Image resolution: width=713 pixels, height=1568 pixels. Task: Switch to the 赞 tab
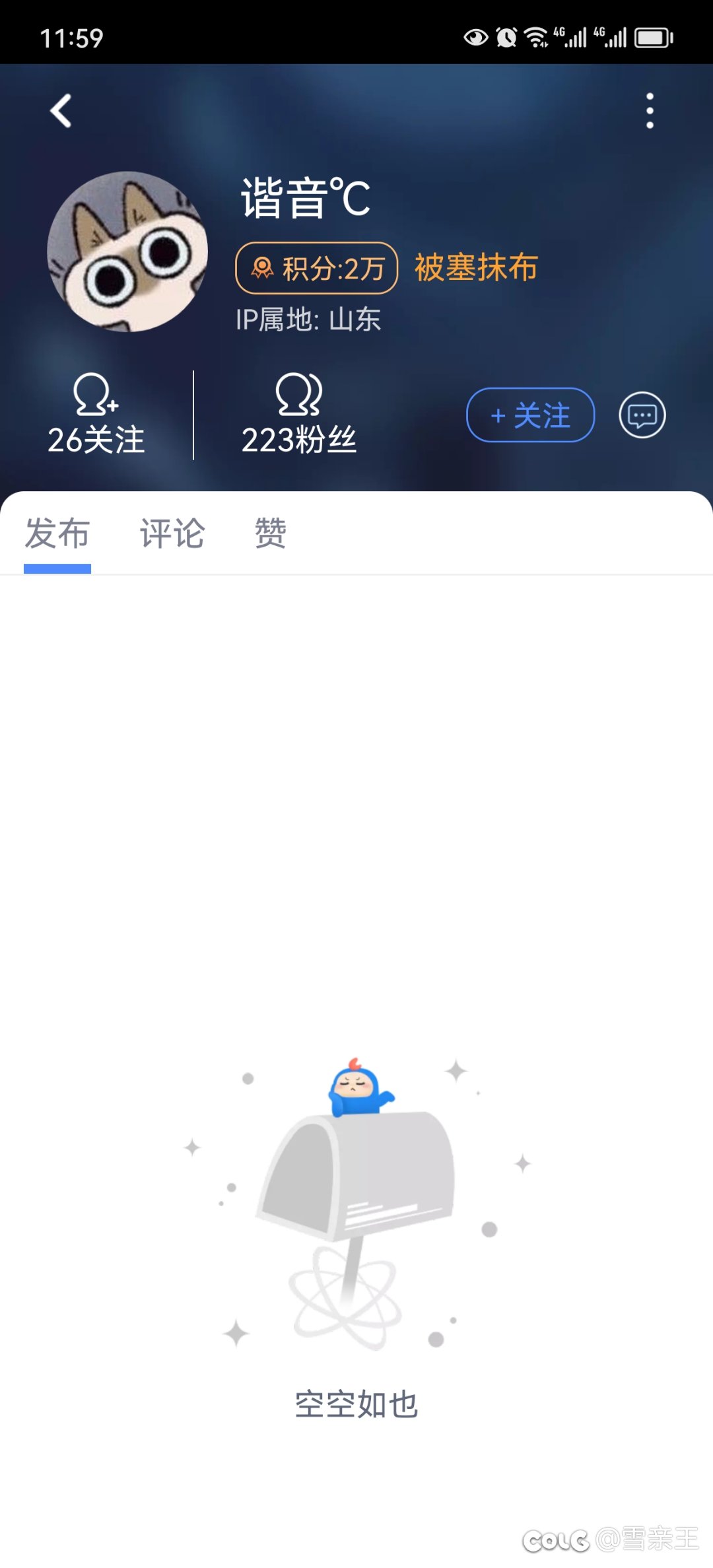[271, 533]
